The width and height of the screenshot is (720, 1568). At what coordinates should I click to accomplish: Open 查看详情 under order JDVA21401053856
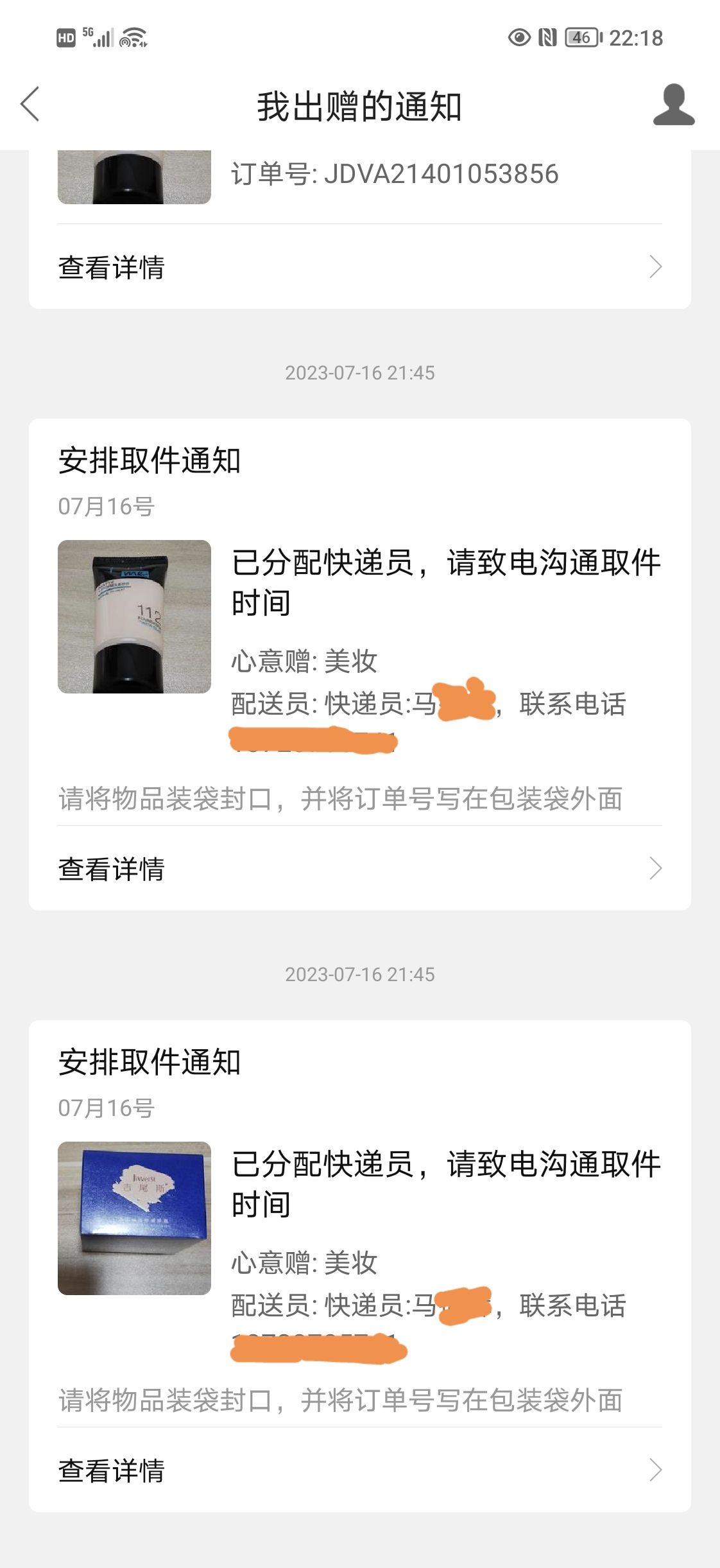tap(360, 266)
